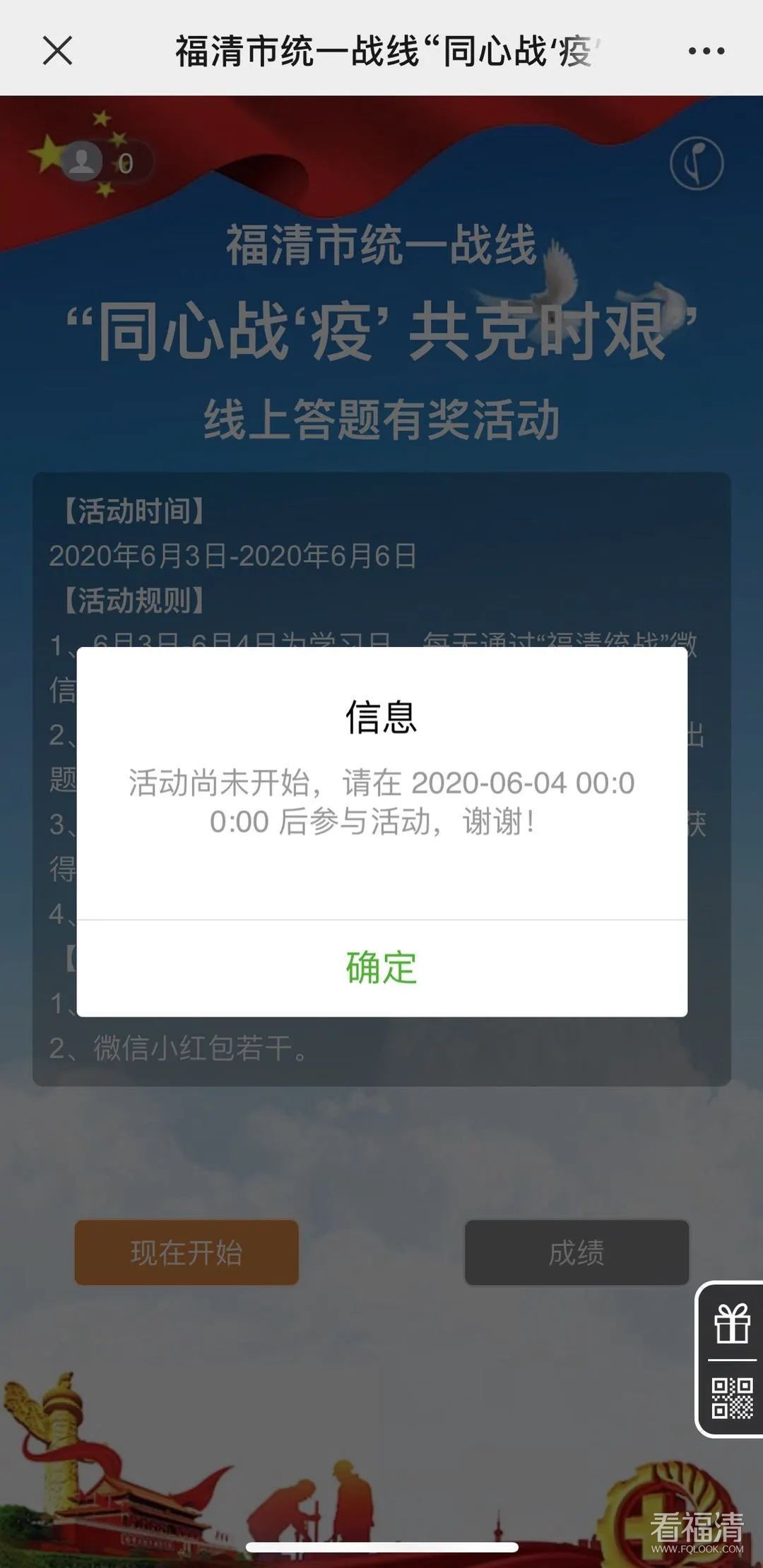View results via the 成绩 button
763x1568 pixels.
(576, 1252)
